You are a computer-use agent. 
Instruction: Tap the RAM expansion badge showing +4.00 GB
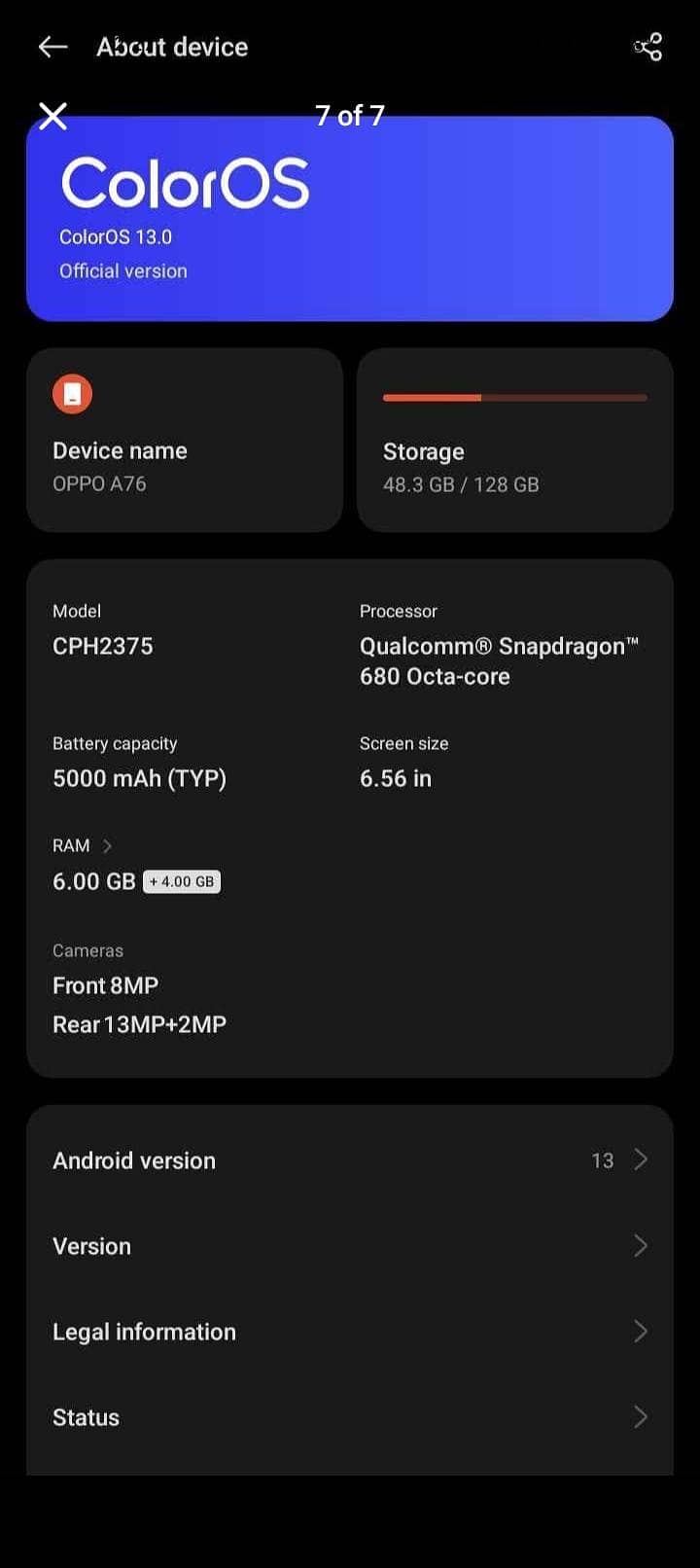point(182,881)
